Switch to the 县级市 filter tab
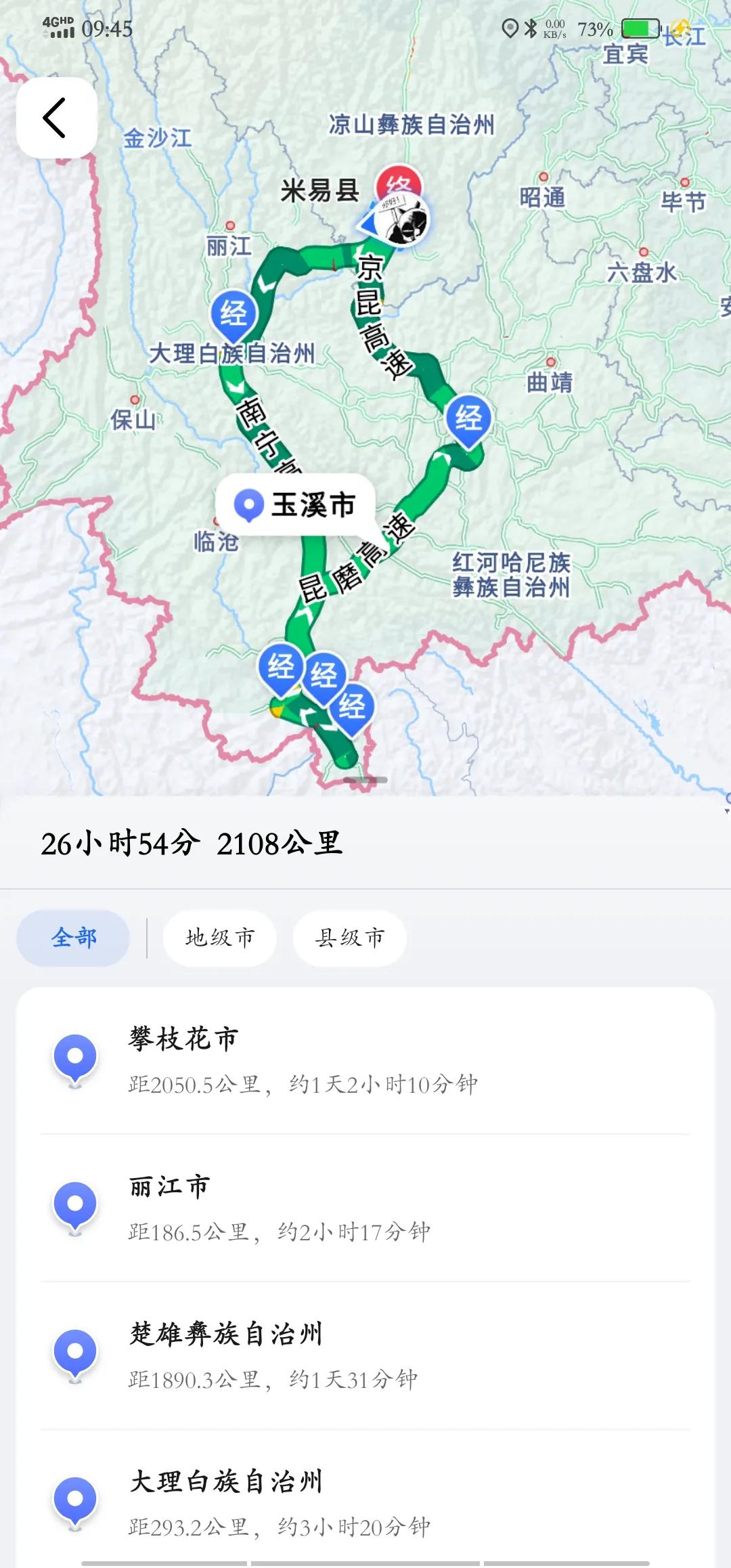The width and height of the screenshot is (731, 1568). point(350,938)
